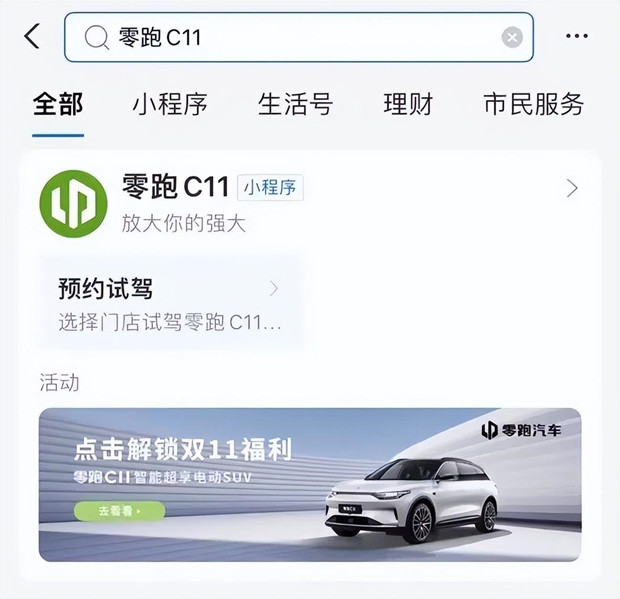Clear the search text with the X icon
Viewport: 620px width, 599px height.
coord(512,38)
